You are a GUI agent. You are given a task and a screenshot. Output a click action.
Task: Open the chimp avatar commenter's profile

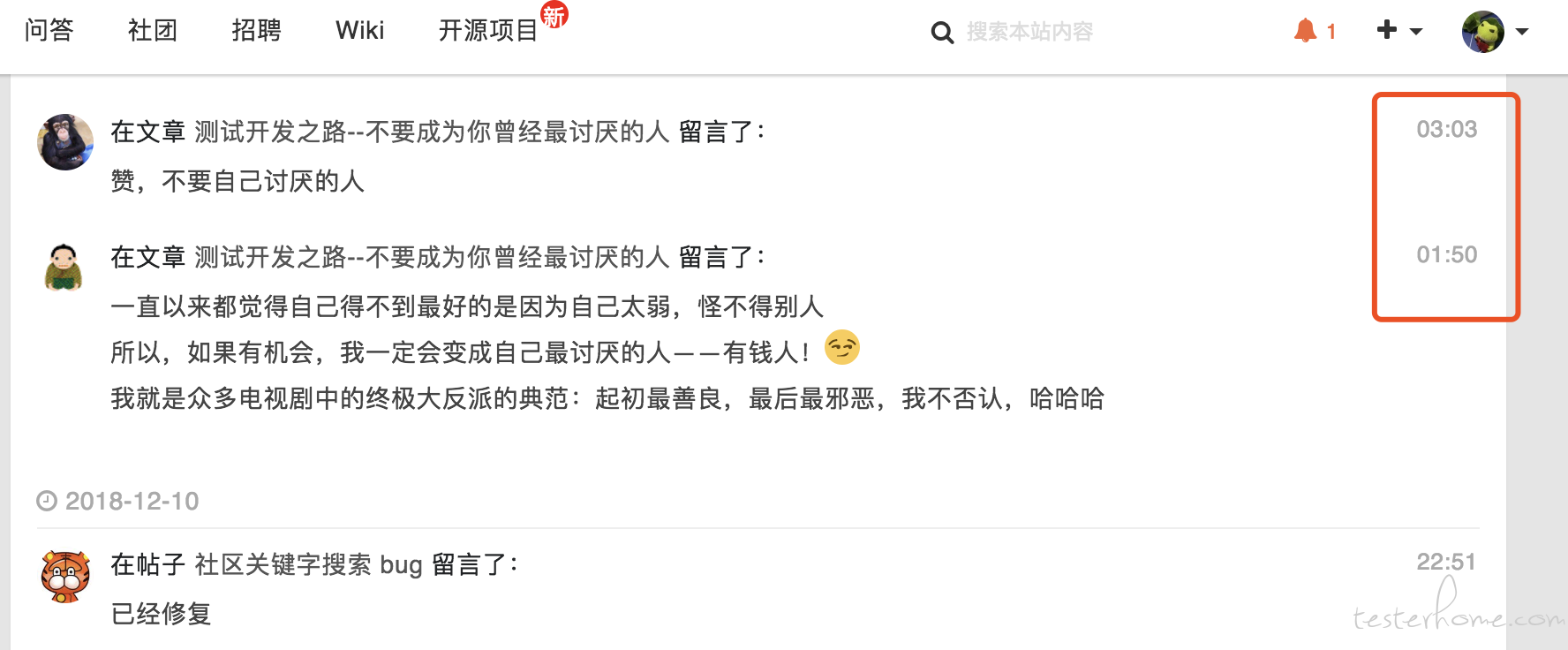click(x=65, y=142)
